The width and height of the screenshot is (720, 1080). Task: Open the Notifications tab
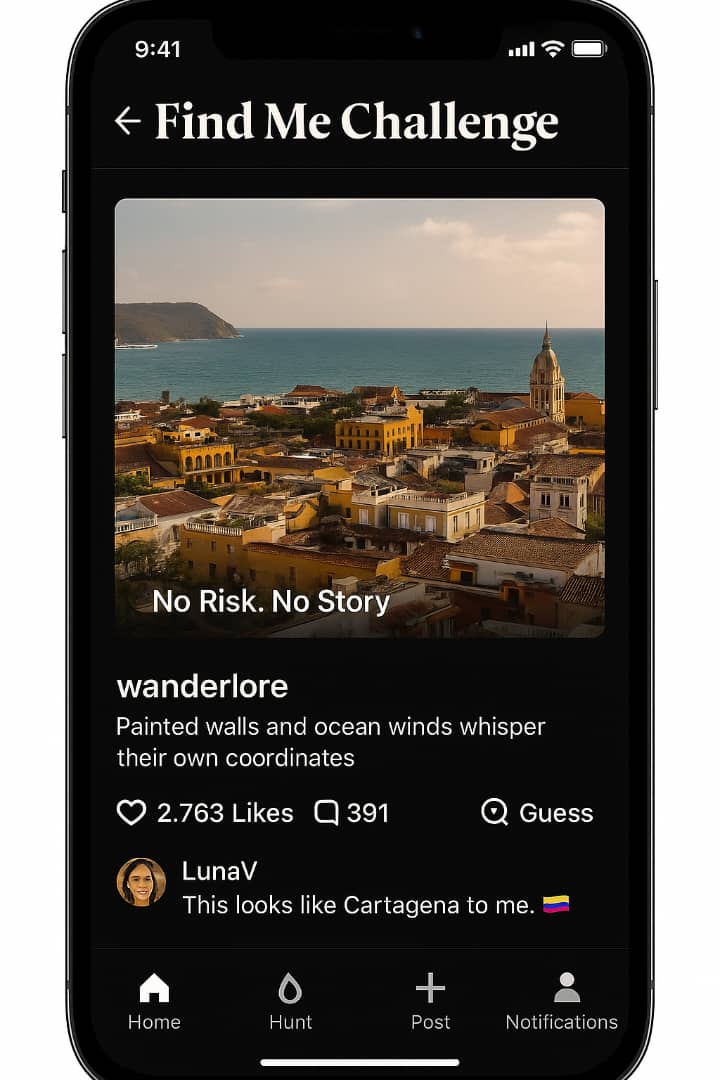(x=562, y=1001)
